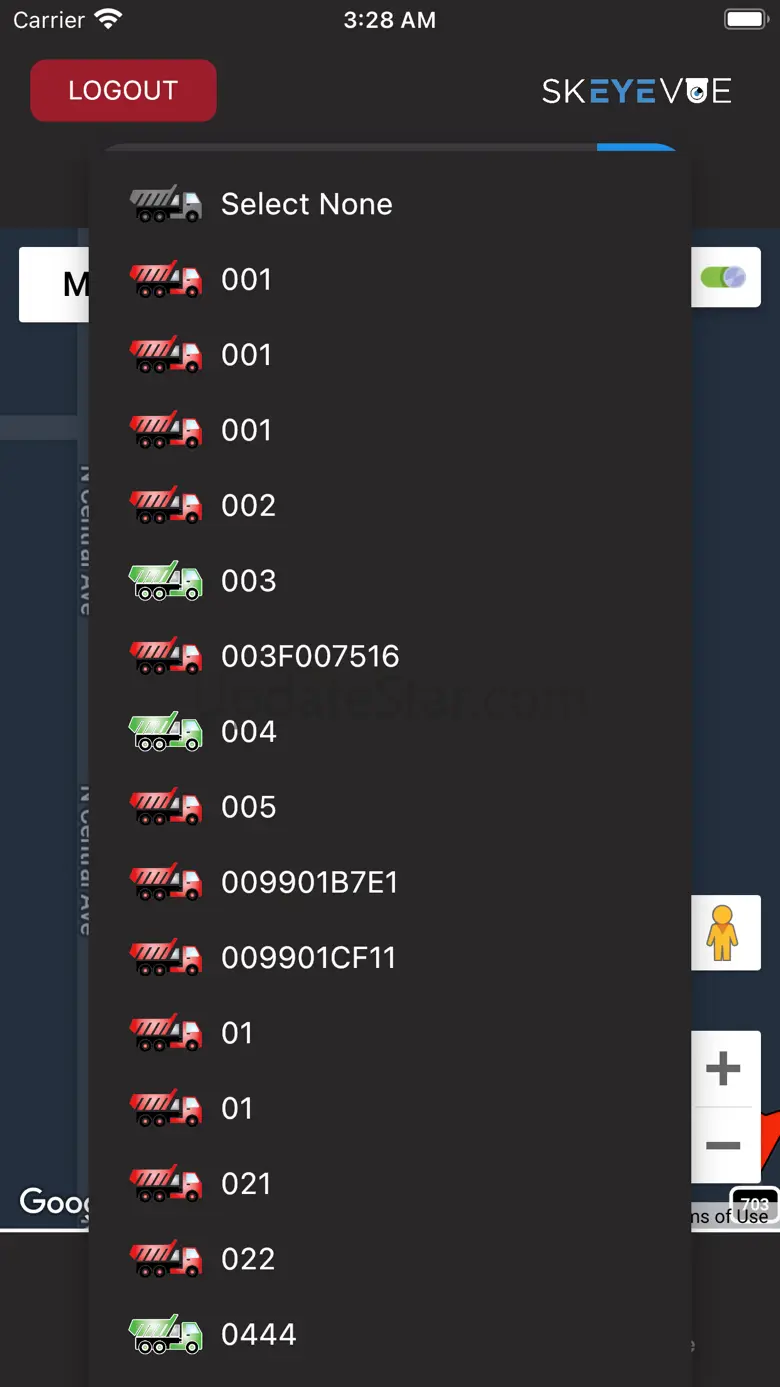The image size is (780, 1387).
Task: Choose vehicle 022
Action: pos(390,1259)
